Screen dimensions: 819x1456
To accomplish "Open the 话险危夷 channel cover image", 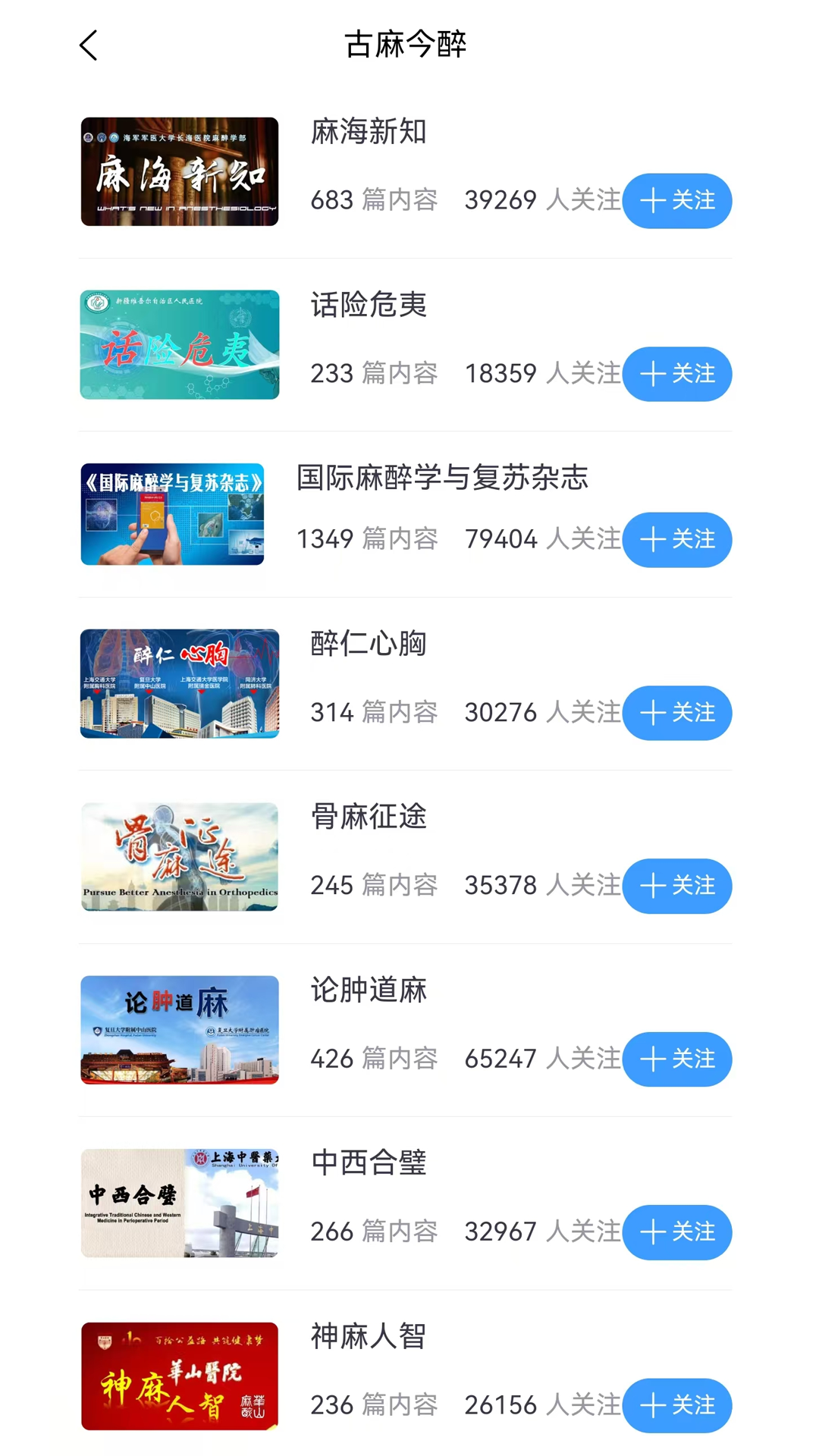I will click(180, 344).
